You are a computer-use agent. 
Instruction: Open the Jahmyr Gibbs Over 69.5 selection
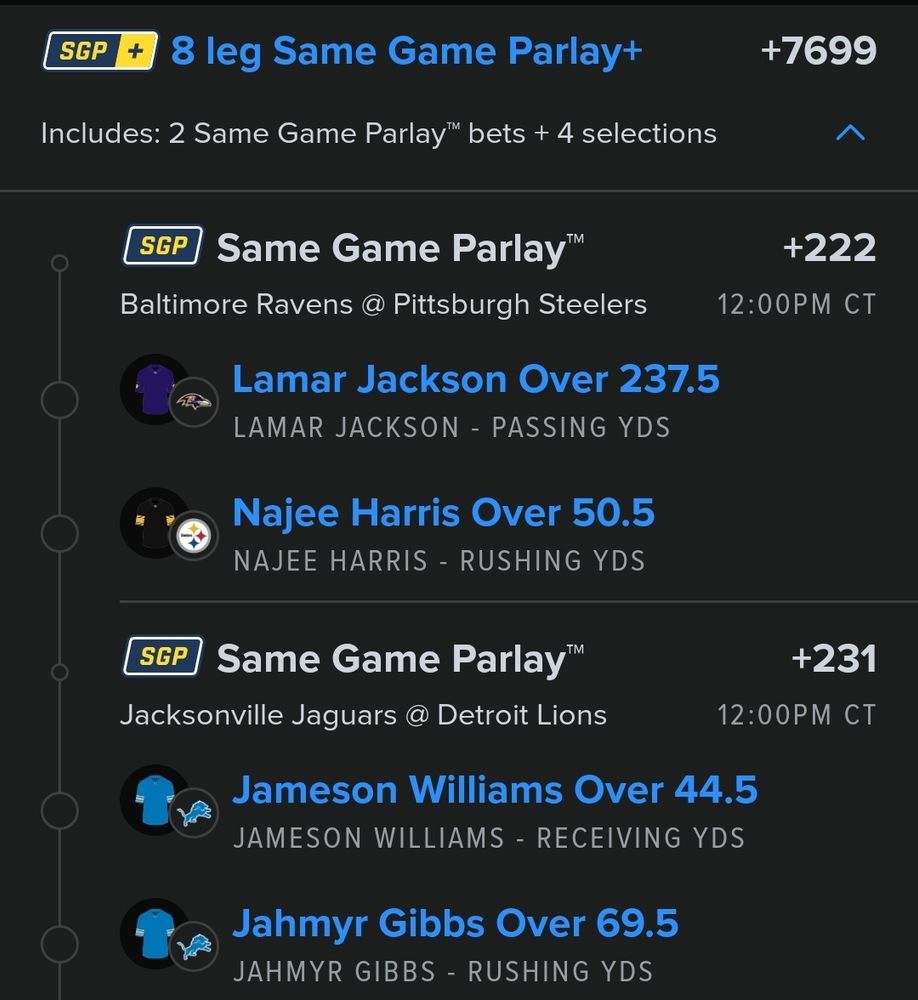455,923
